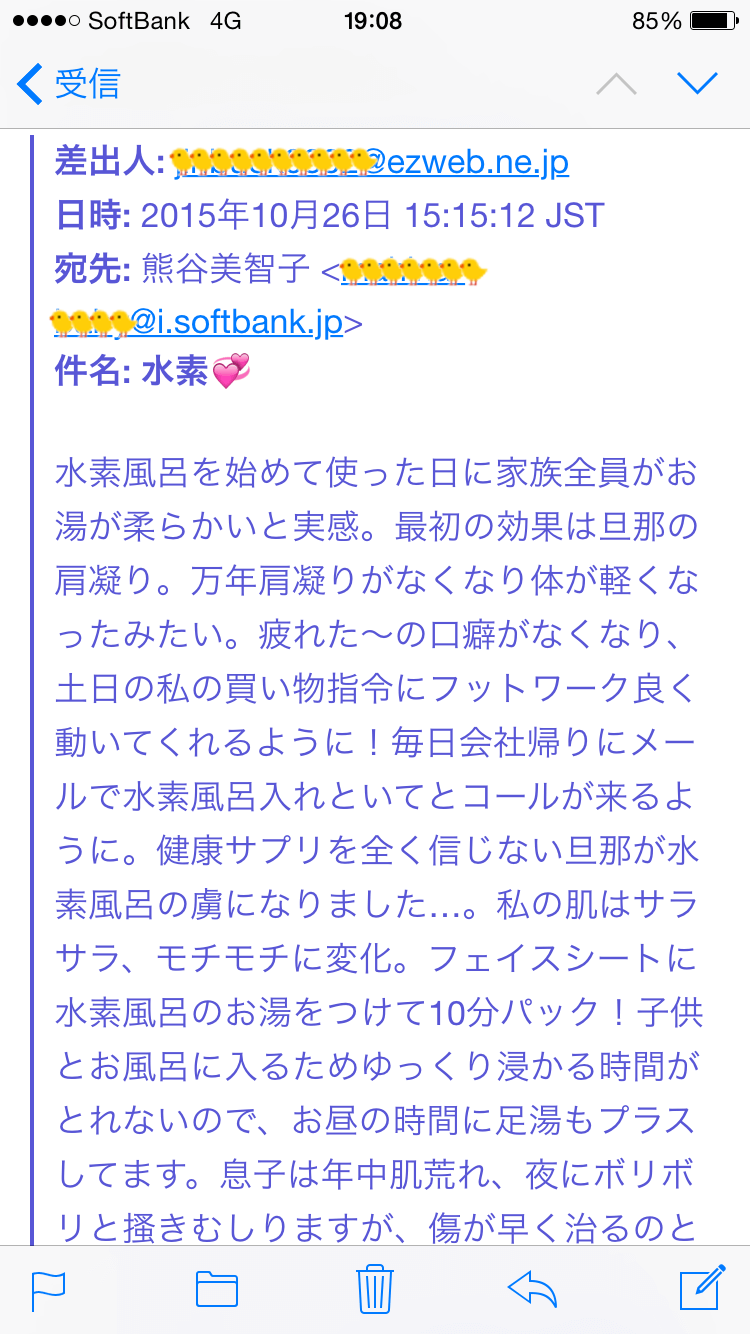Delete this email with the trash icon

click(375, 1288)
